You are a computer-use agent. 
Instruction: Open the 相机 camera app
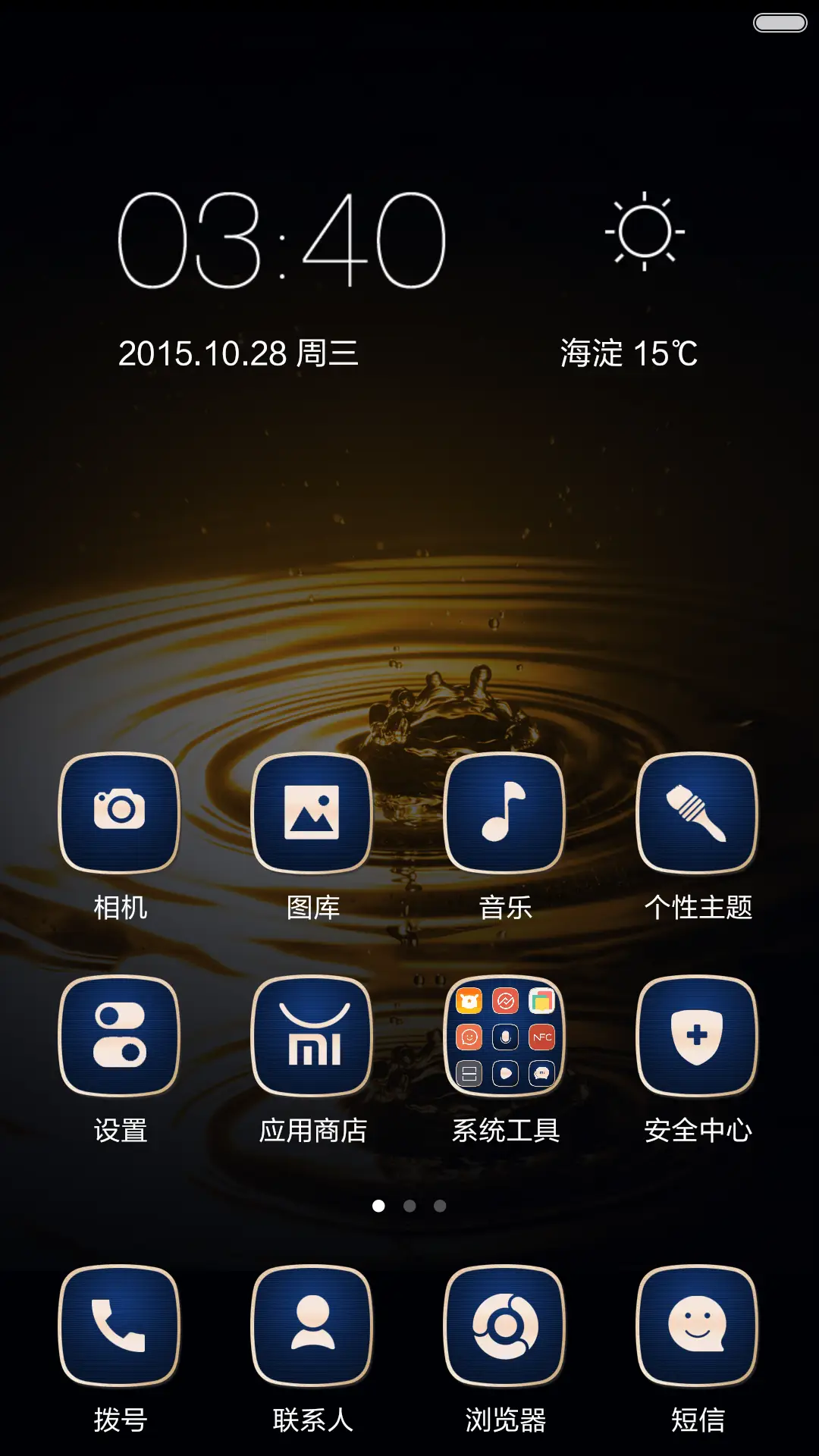point(120,812)
